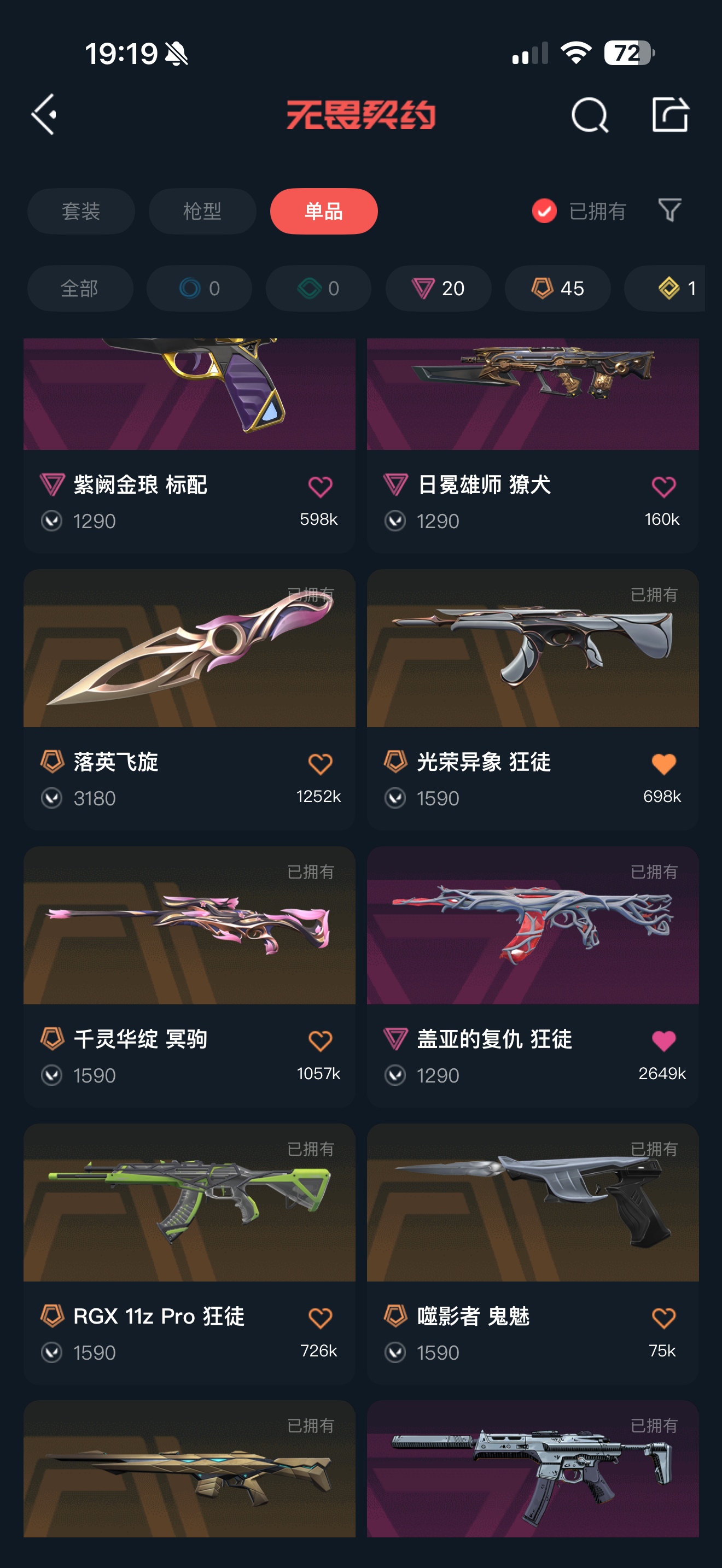Switch to the 套装 tab
The image size is (722, 1568).
pyautogui.click(x=81, y=211)
